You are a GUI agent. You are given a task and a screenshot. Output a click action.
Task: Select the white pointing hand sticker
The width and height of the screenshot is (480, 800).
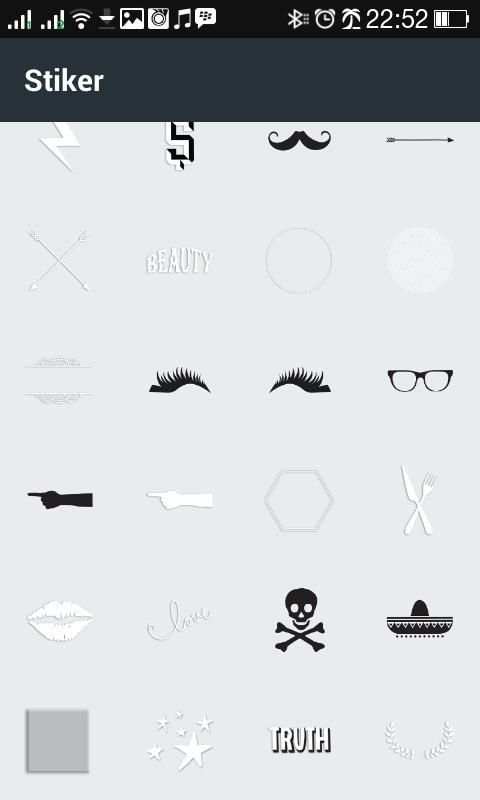coord(180,499)
